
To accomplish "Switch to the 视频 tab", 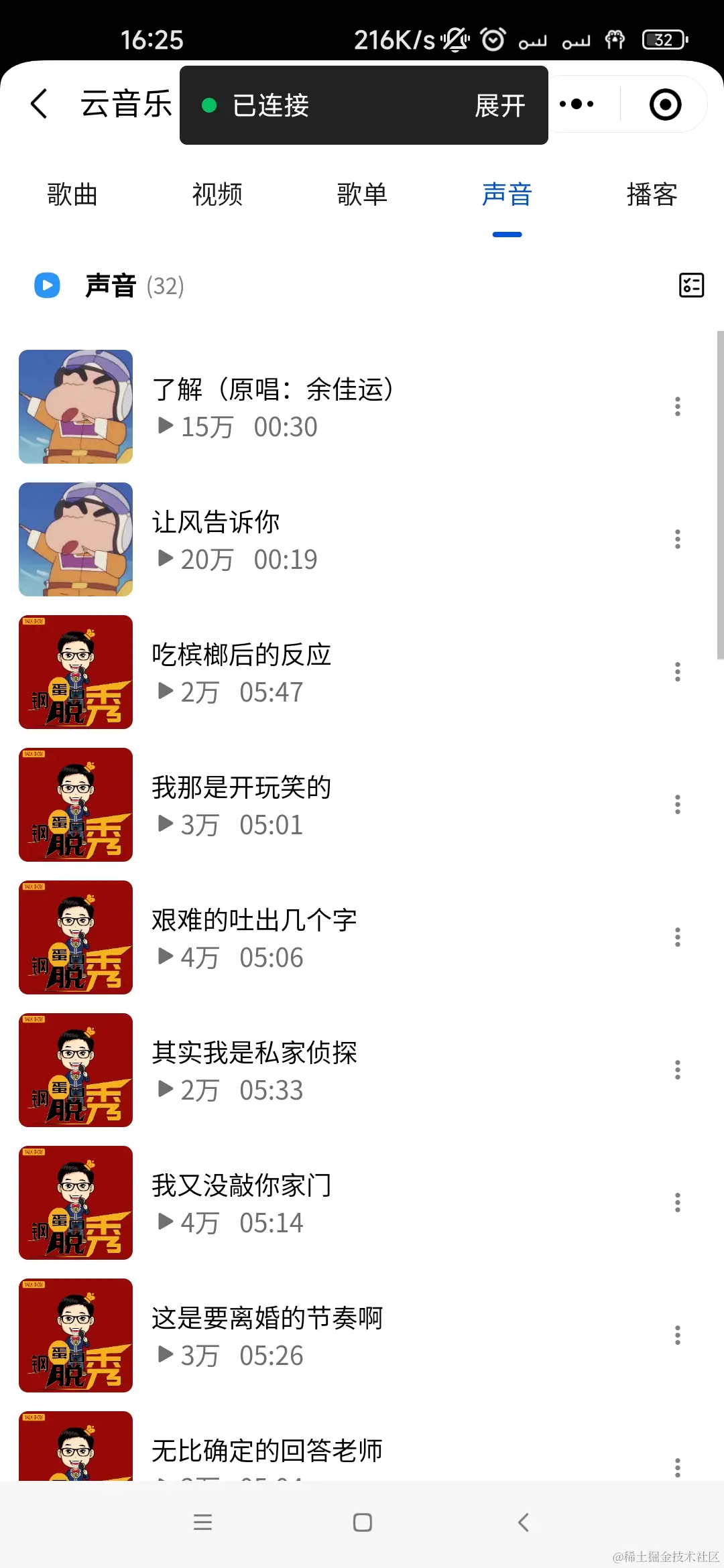I will [x=217, y=195].
